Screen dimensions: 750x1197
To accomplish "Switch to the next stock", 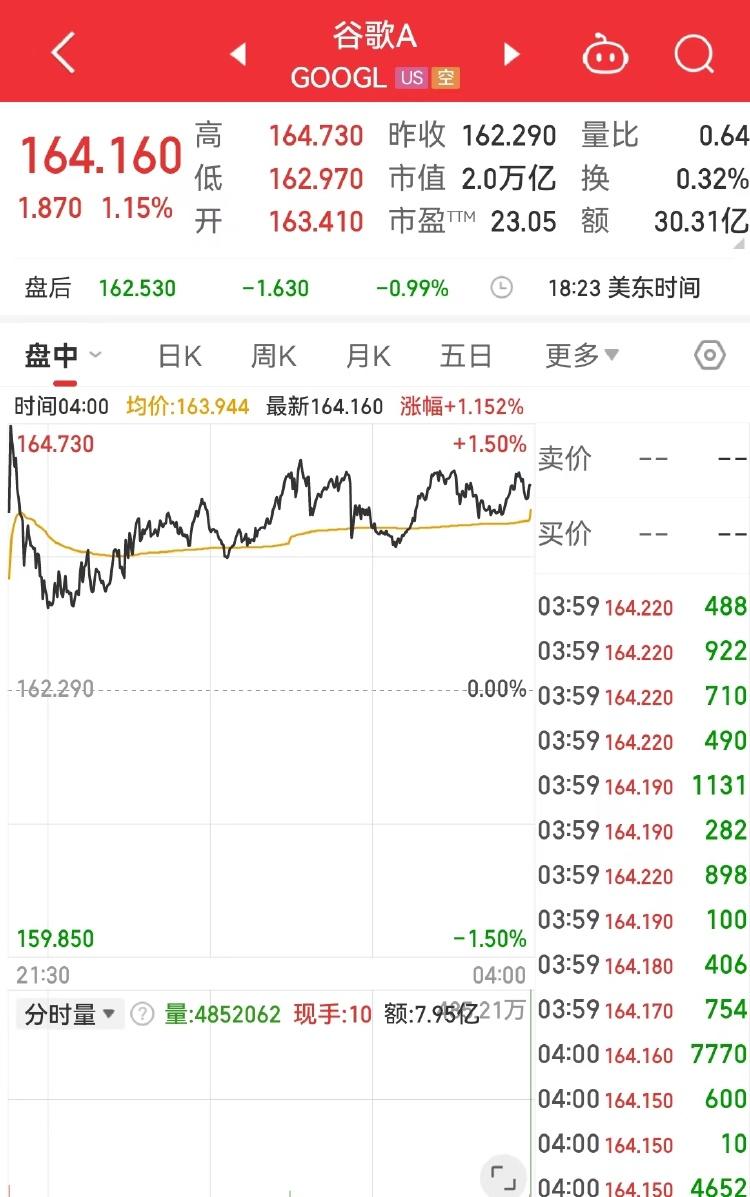I will coord(512,54).
